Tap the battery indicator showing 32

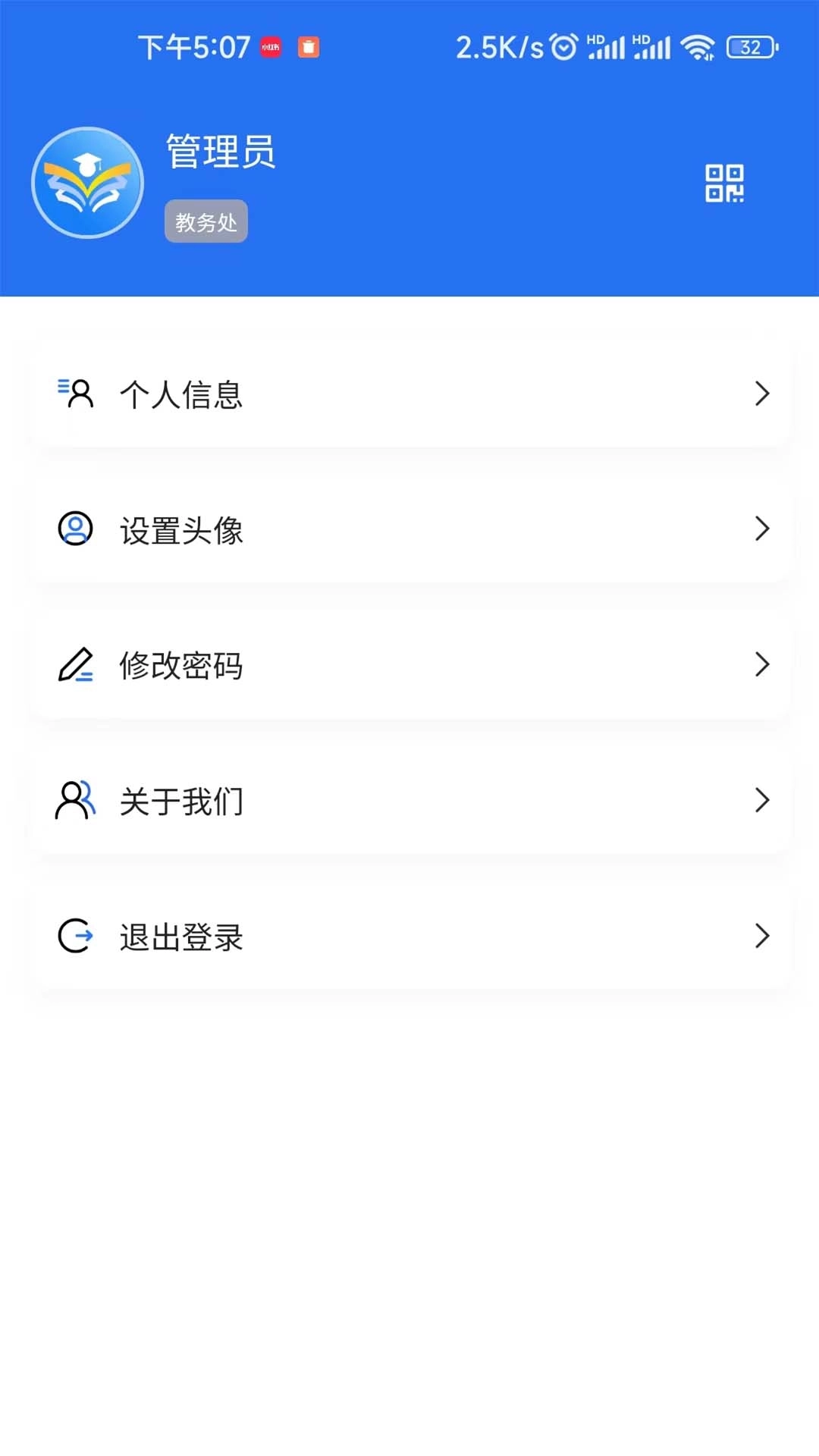pos(749,49)
